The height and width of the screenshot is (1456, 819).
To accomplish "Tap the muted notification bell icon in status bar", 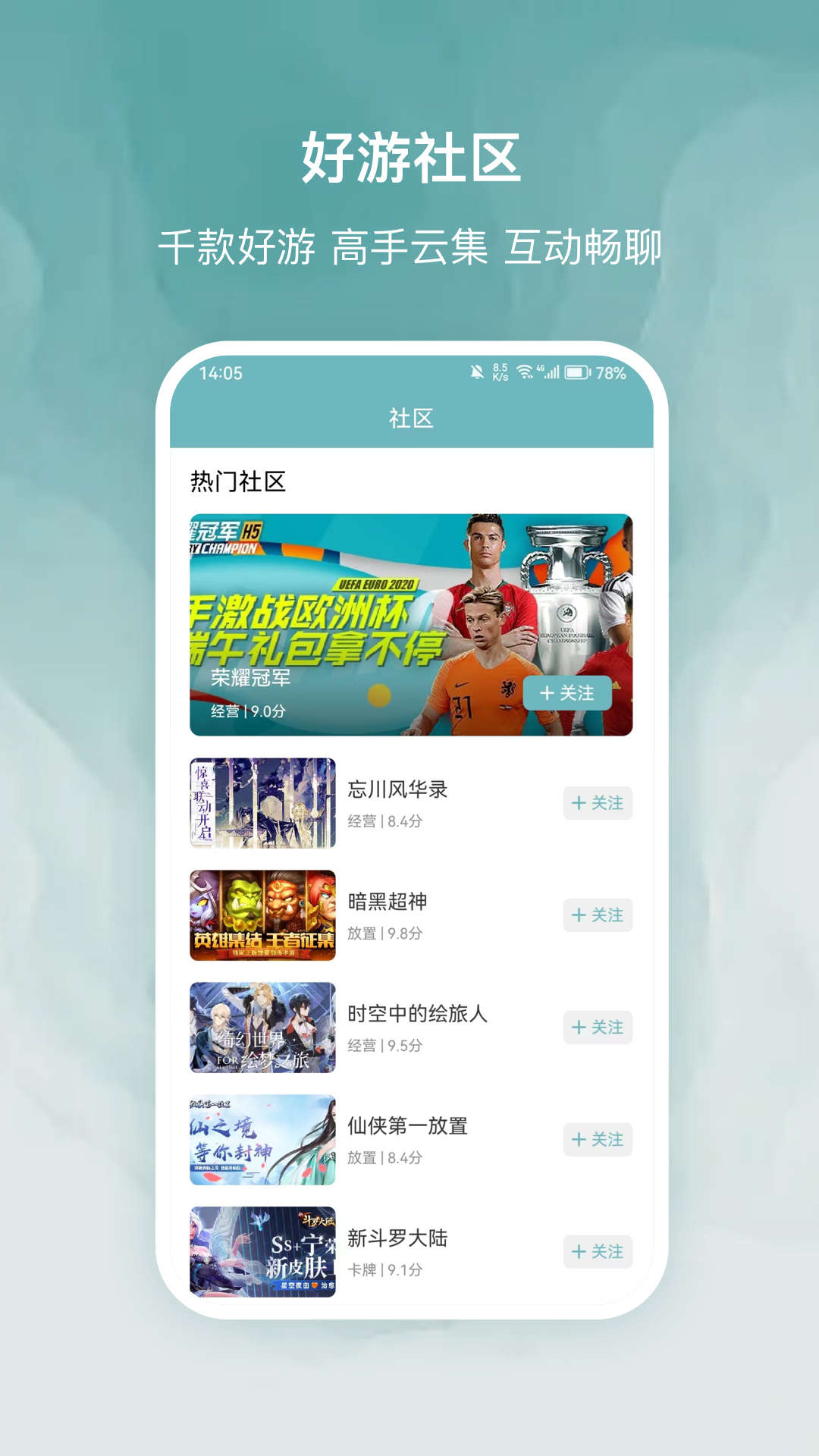I will (x=476, y=372).
